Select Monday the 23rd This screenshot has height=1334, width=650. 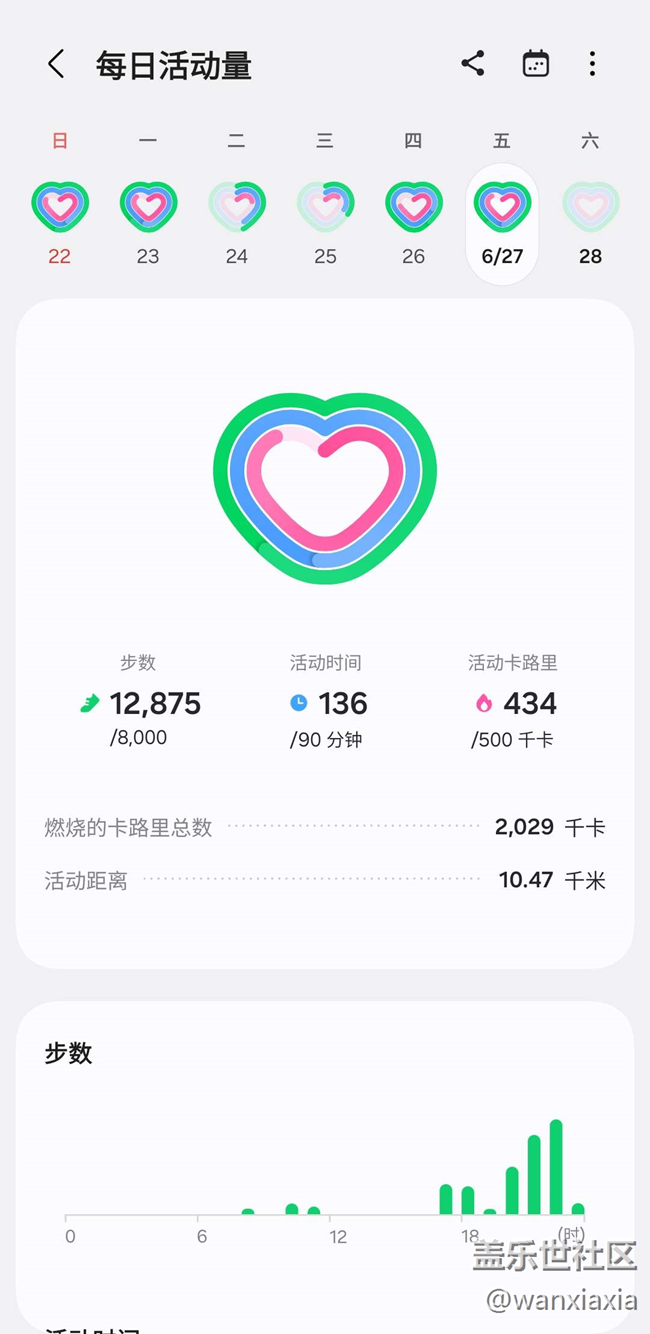pos(148,223)
